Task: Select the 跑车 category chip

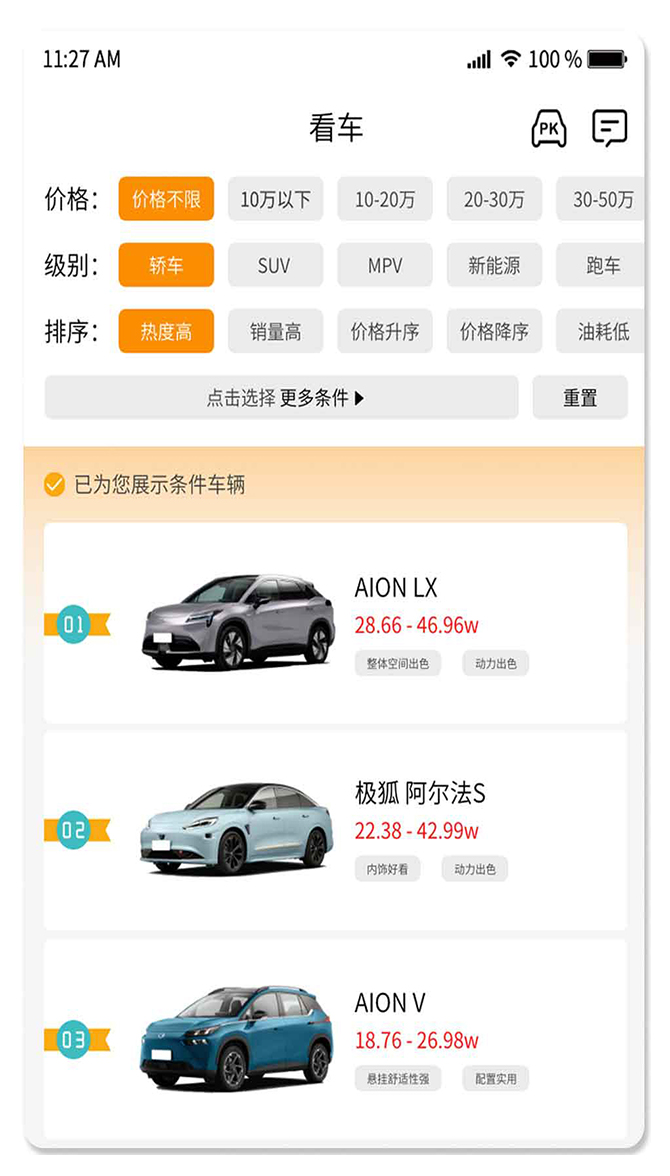Action: 602,265
